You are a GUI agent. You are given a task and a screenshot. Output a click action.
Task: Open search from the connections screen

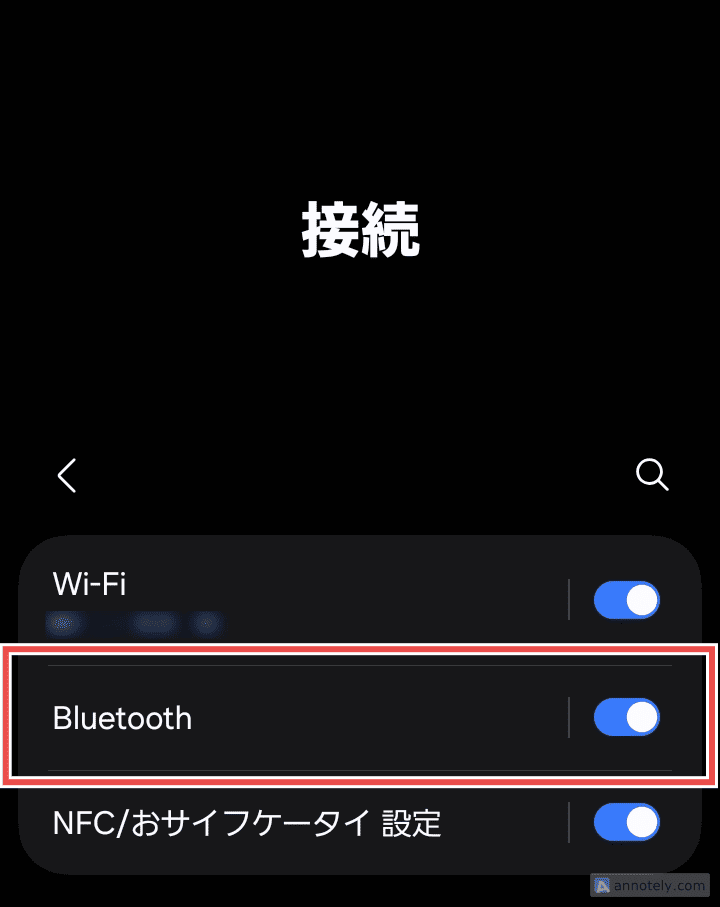coord(652,475)
